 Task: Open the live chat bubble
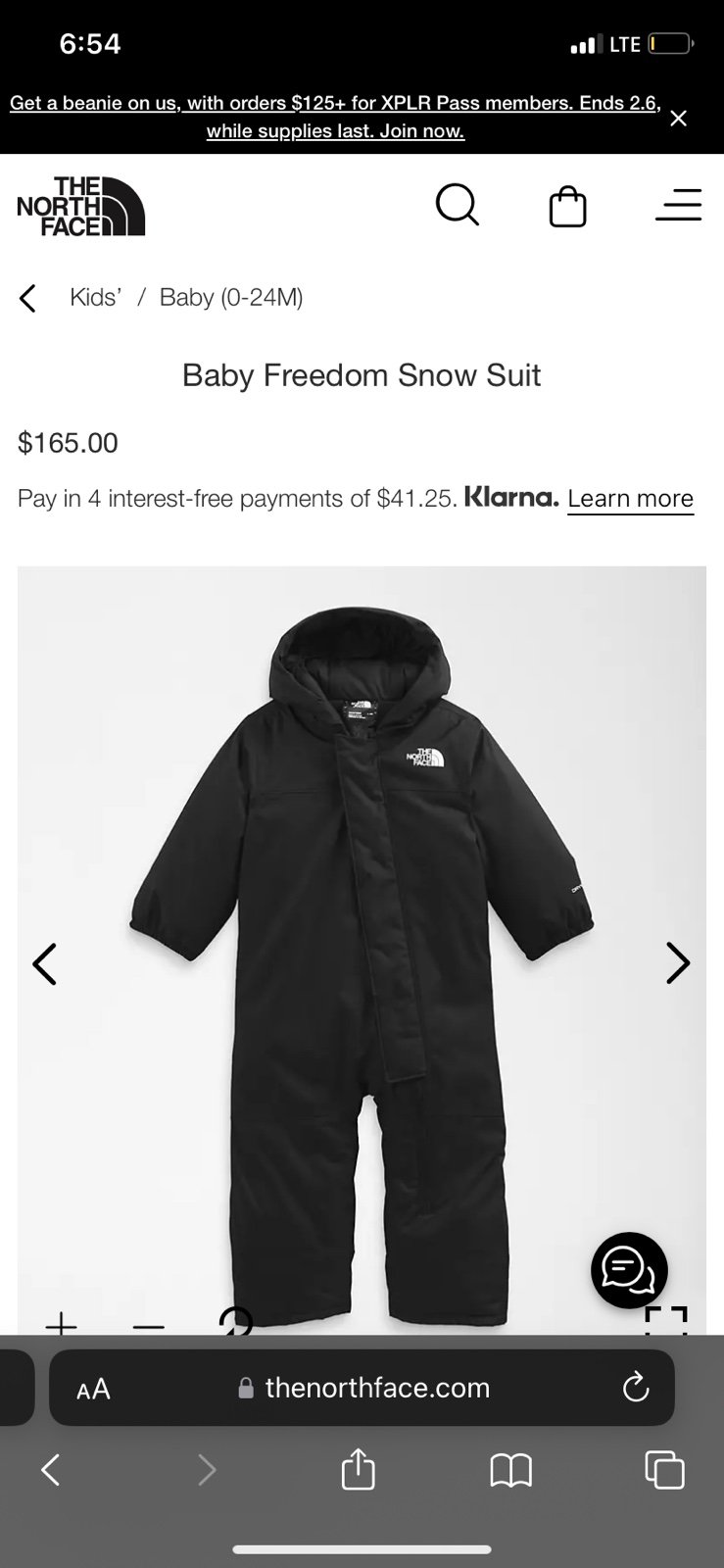tap(629, 1270)
